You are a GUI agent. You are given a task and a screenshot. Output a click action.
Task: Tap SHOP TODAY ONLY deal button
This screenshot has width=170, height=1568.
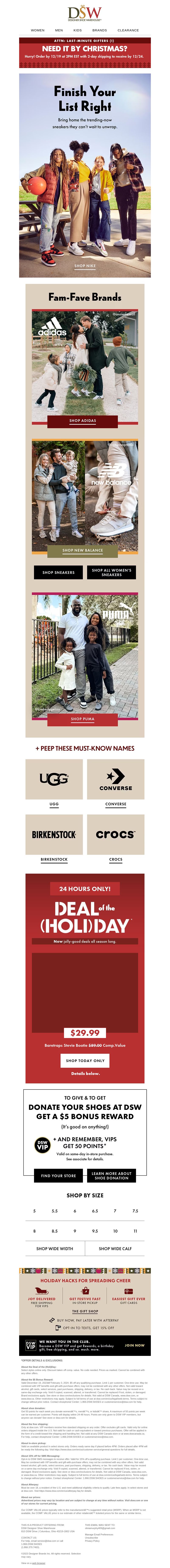point(85,1060)
